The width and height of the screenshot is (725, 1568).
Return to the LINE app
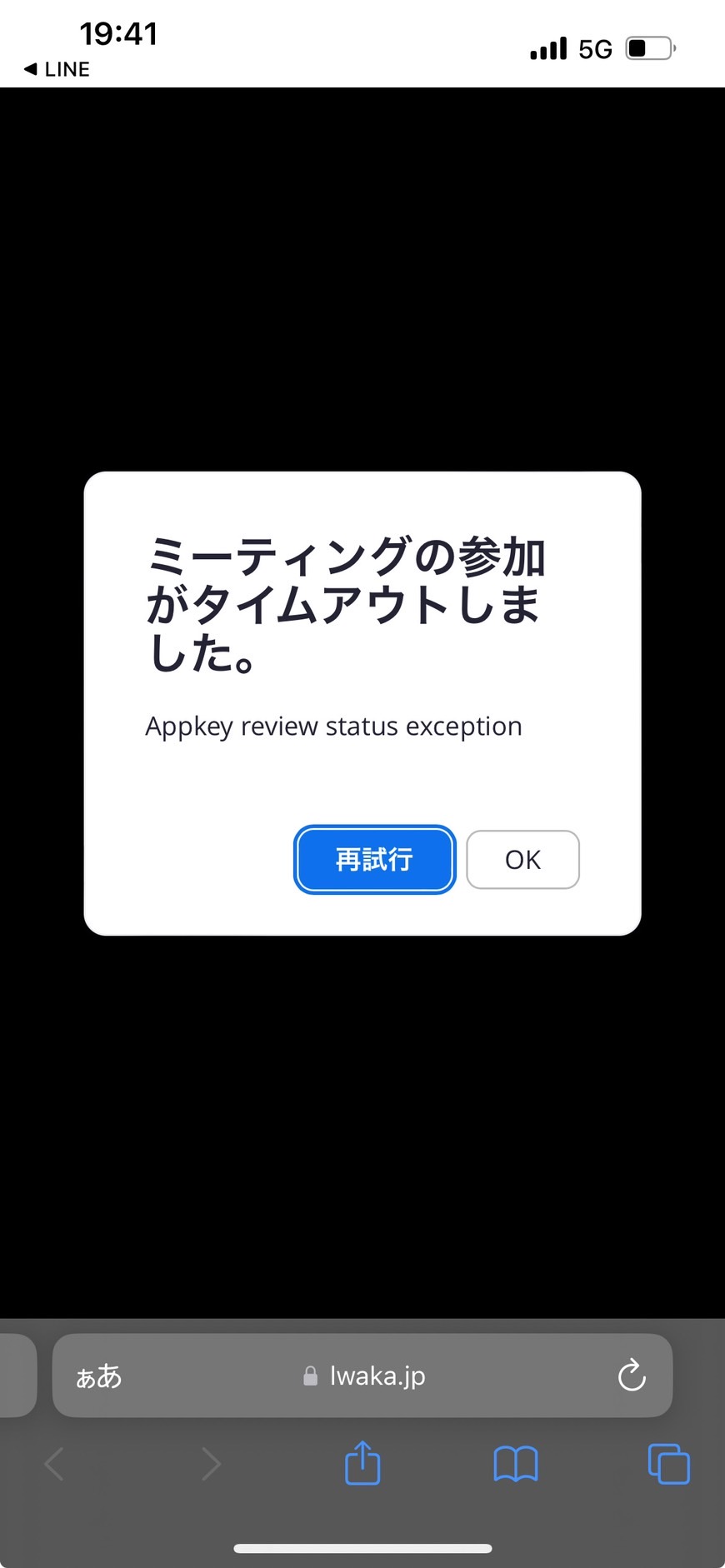(x=57, y=69)
